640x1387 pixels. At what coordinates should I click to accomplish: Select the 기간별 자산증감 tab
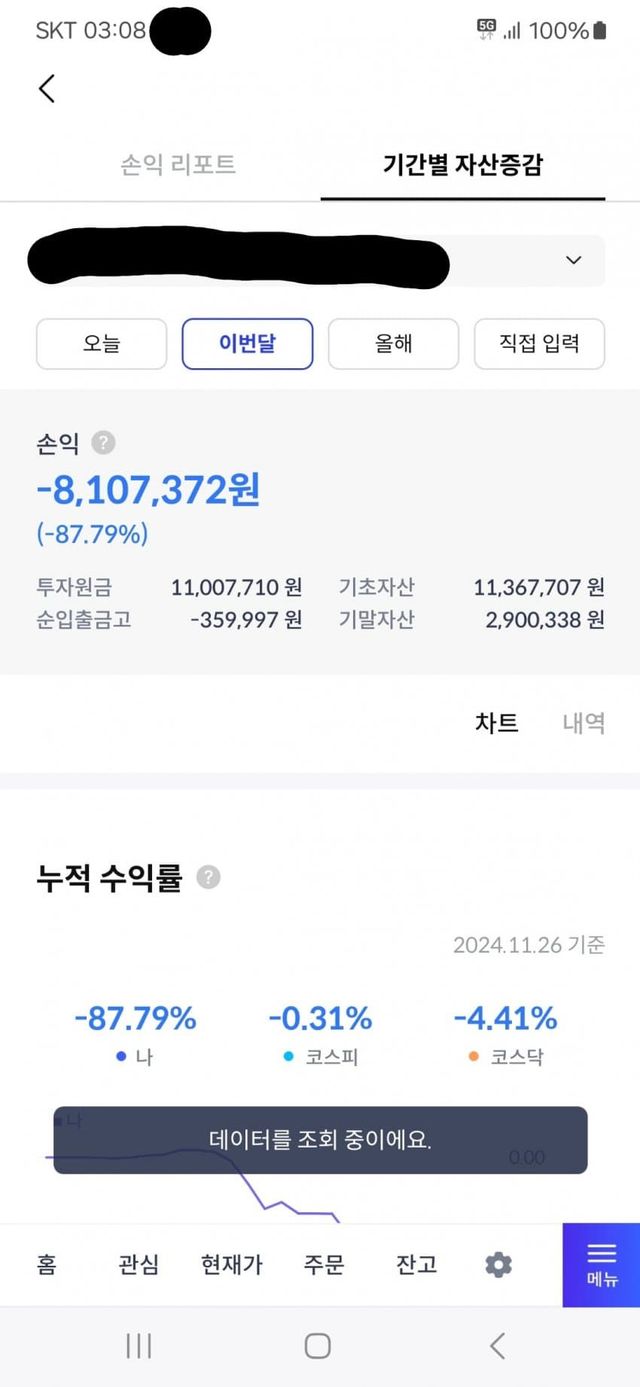pyautogui.click(x=463, y=165)
